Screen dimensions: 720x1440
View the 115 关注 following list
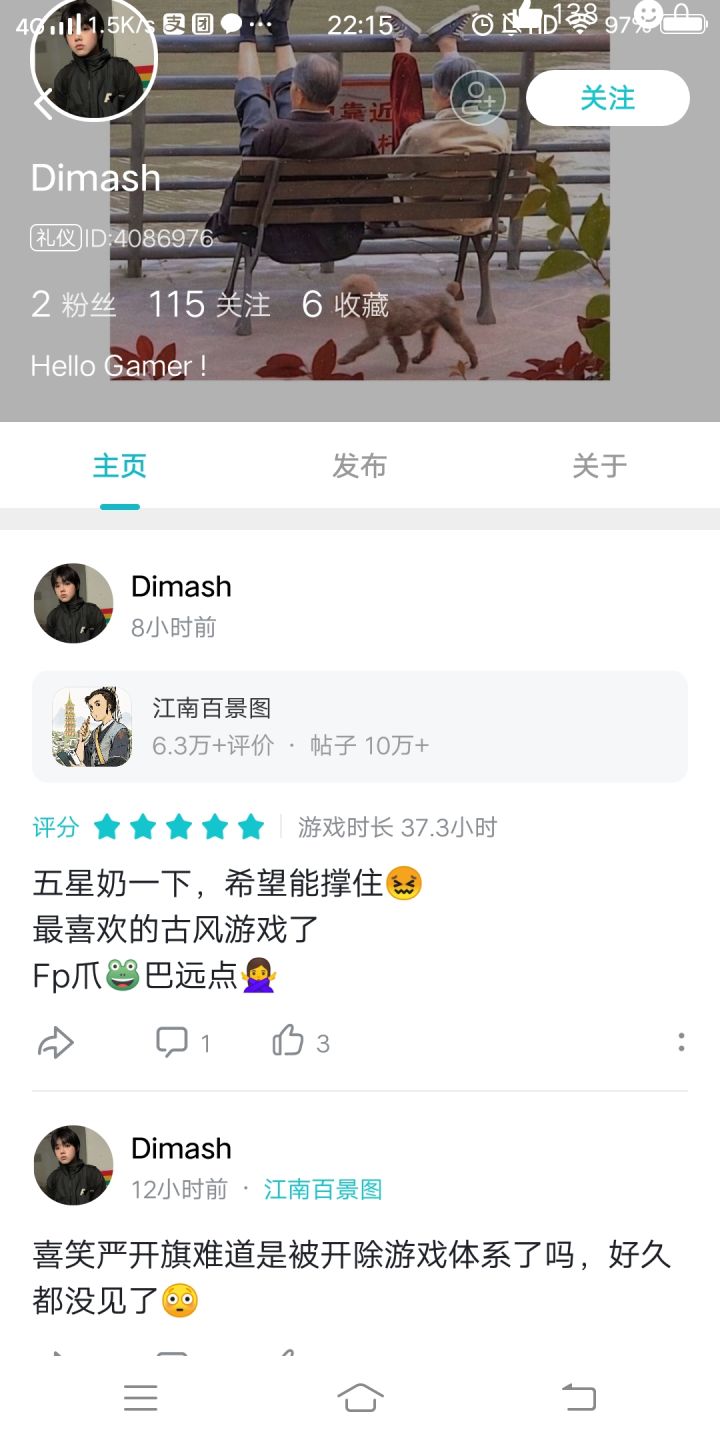click(209, 304)
